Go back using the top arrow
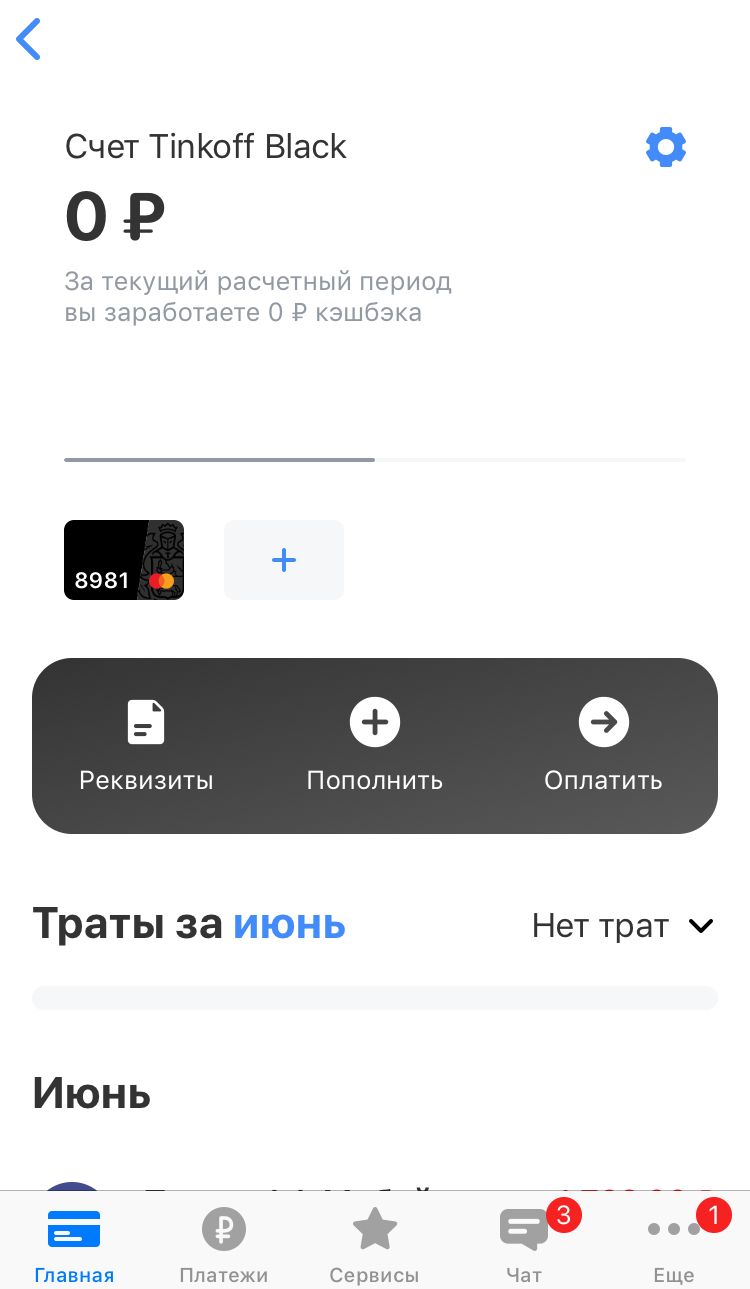 coord(30,40)
